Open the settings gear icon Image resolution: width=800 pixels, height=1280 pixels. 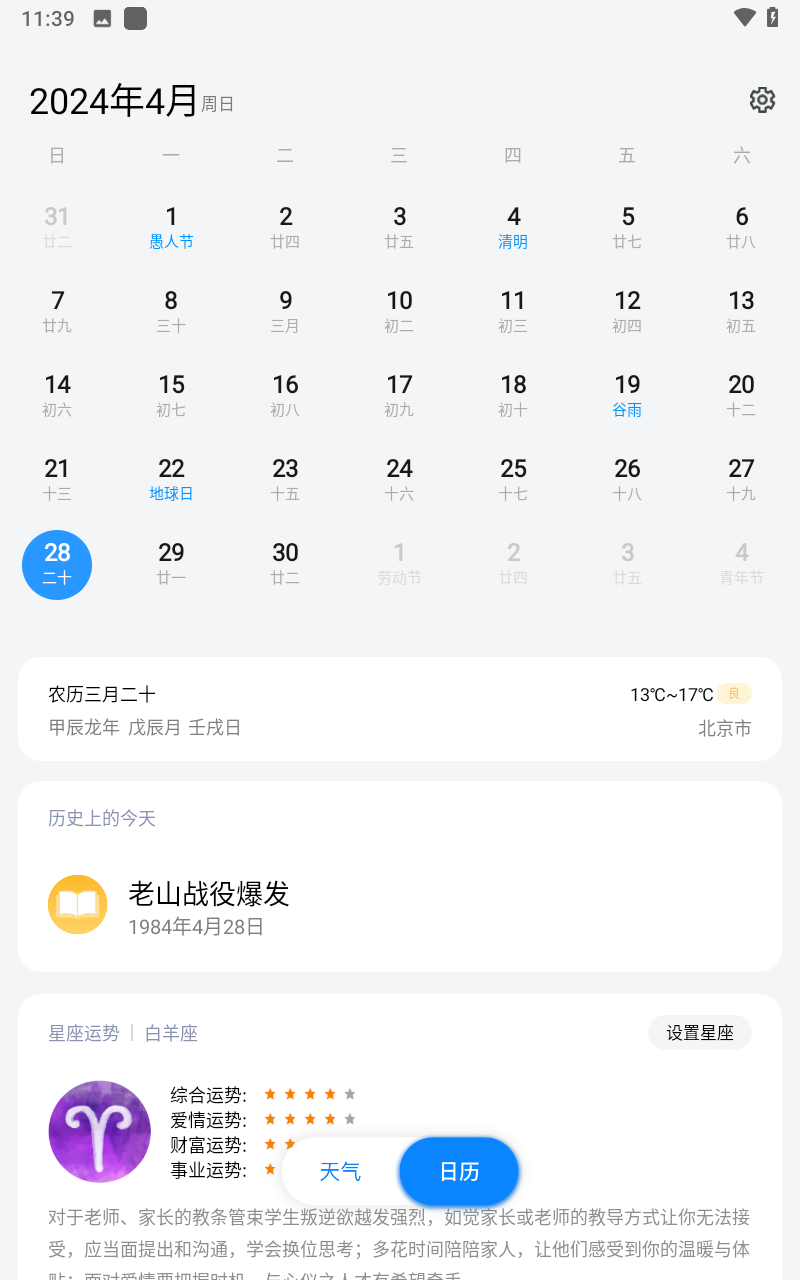[x=762, y=100]
